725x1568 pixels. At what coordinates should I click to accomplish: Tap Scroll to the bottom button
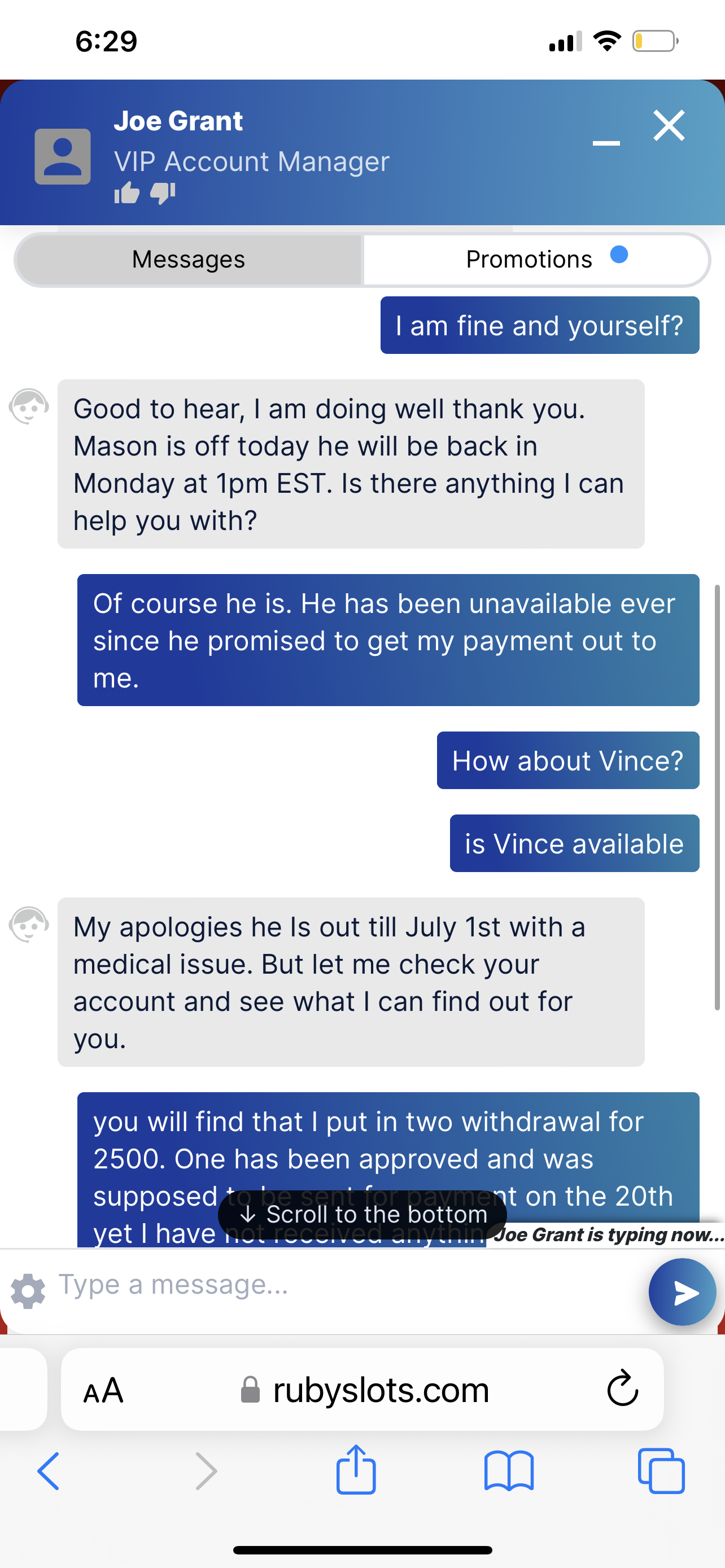pos(363,1214)
